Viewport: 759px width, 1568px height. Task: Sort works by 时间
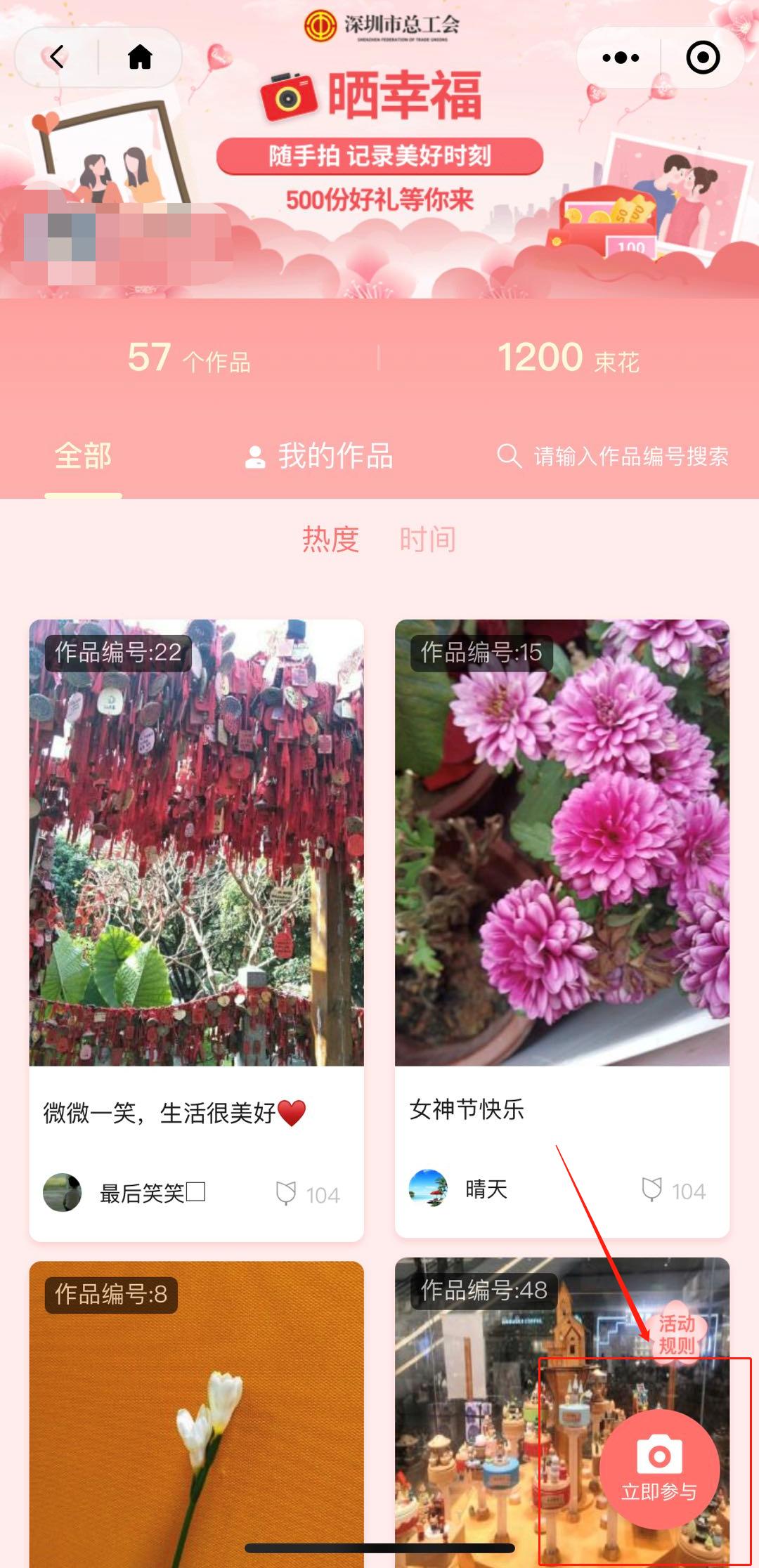(427, 540)
